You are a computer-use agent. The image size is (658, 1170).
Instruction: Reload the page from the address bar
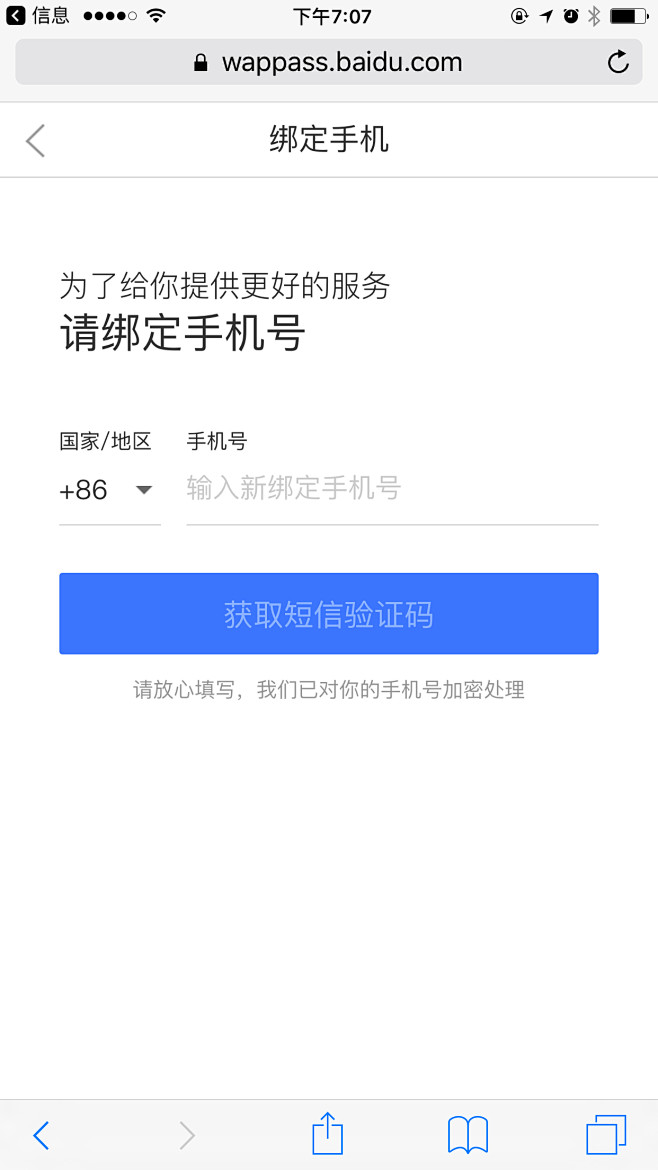(618, 62)
